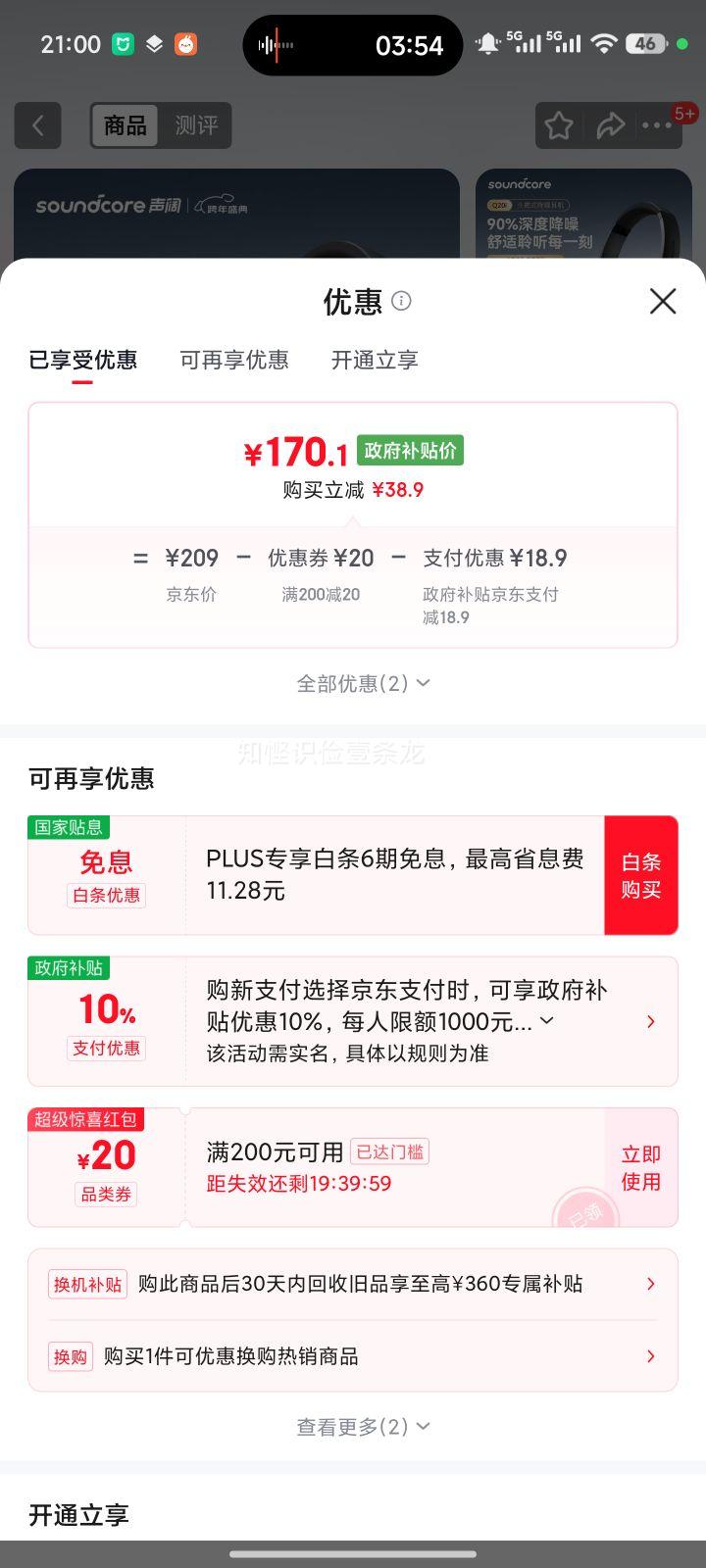
Task: Expand the 每人限额1000元 detail chevron
Action: point(545,1021)
